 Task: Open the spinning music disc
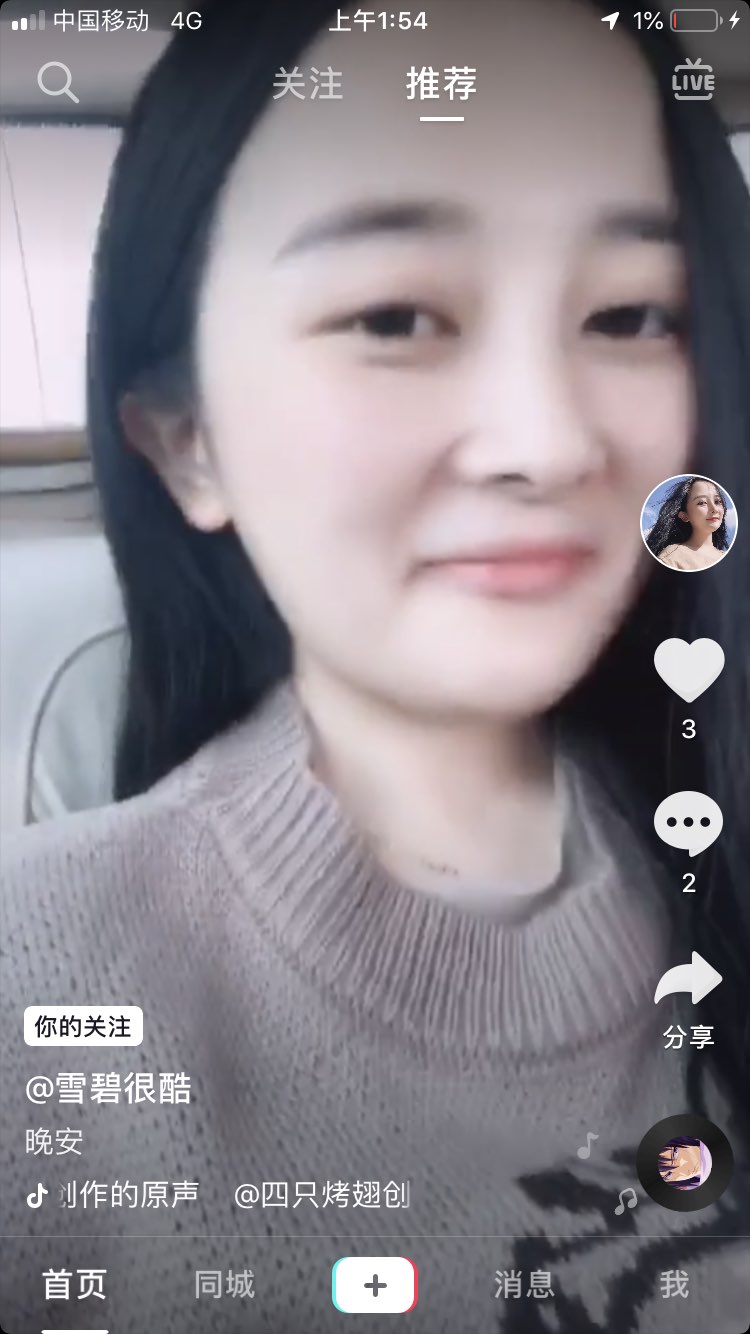pos(685,1163)
